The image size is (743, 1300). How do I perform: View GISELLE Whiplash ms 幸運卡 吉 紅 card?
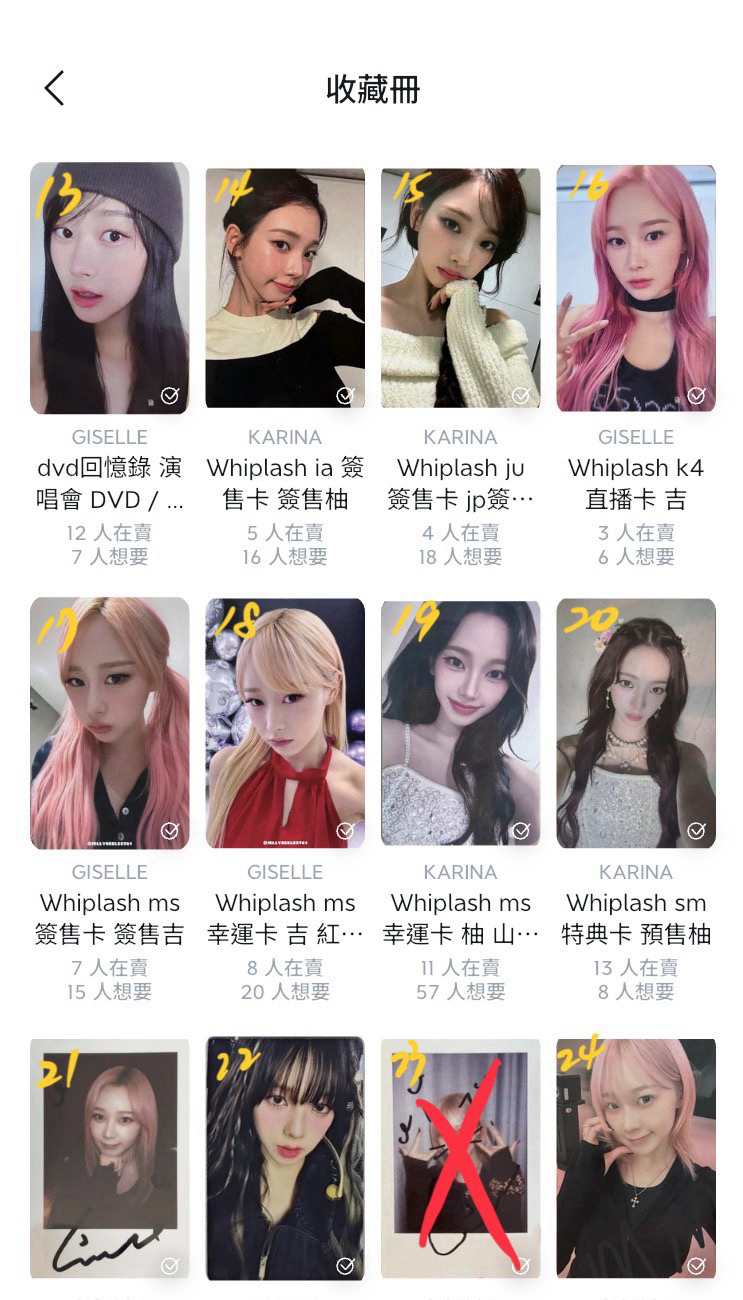(285, 723)
